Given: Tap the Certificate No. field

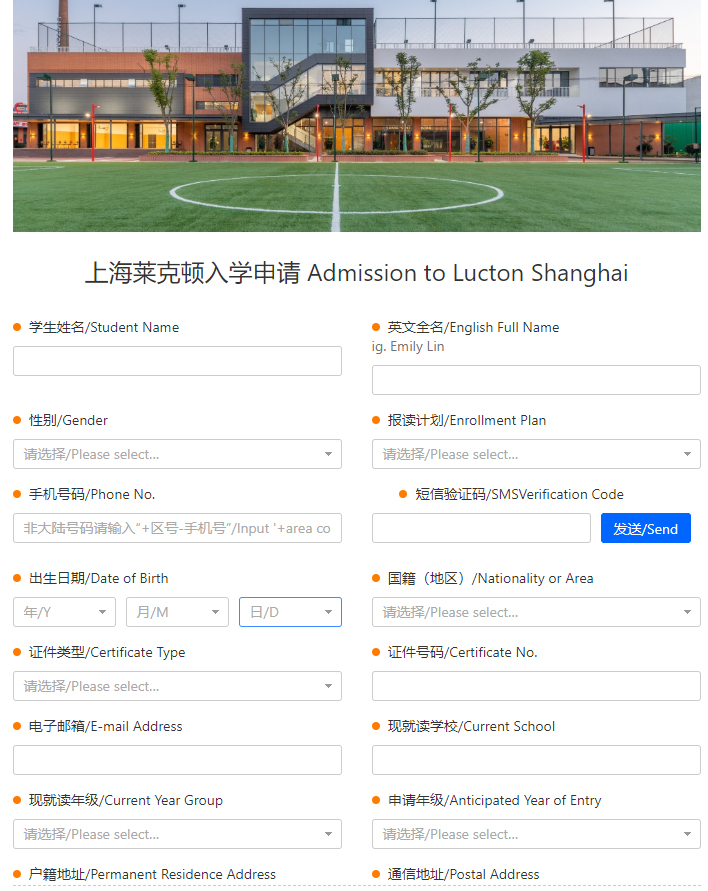Looking at the screenshot, I should 536,686.
